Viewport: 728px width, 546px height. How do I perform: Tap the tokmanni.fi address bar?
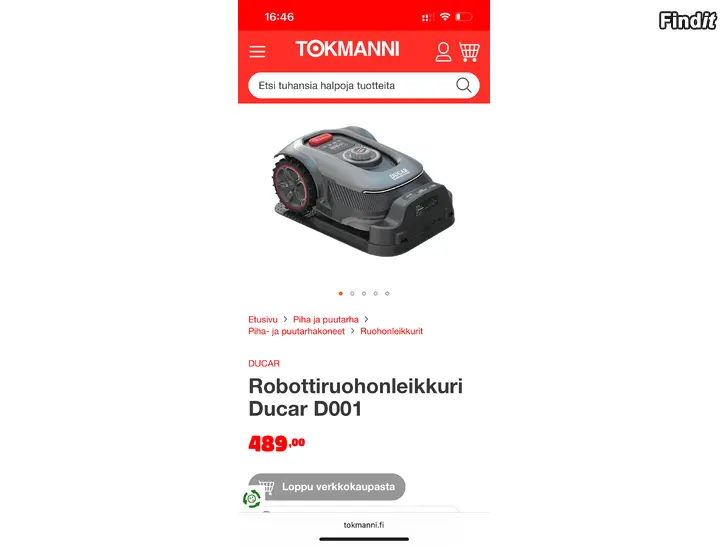[363, 525]
